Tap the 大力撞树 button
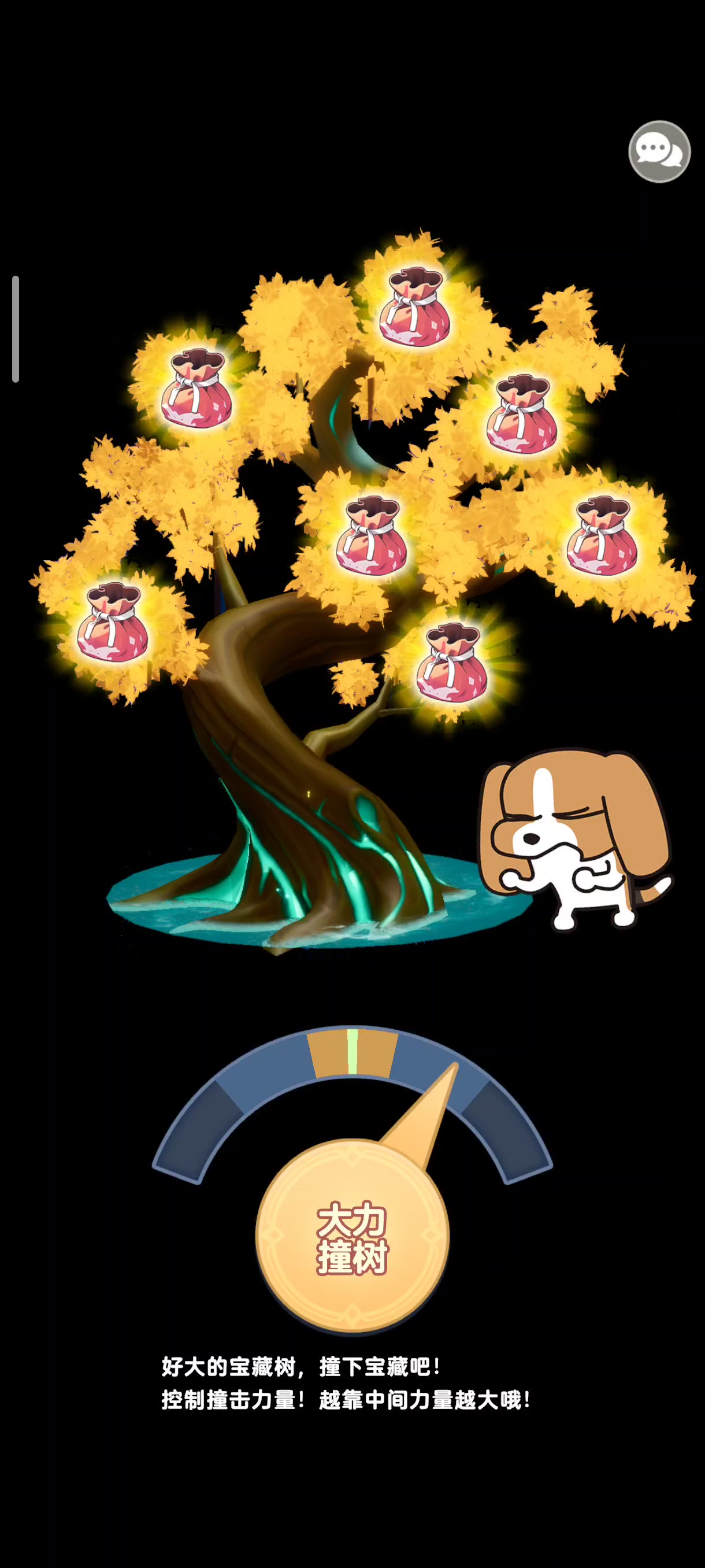 352,1237
